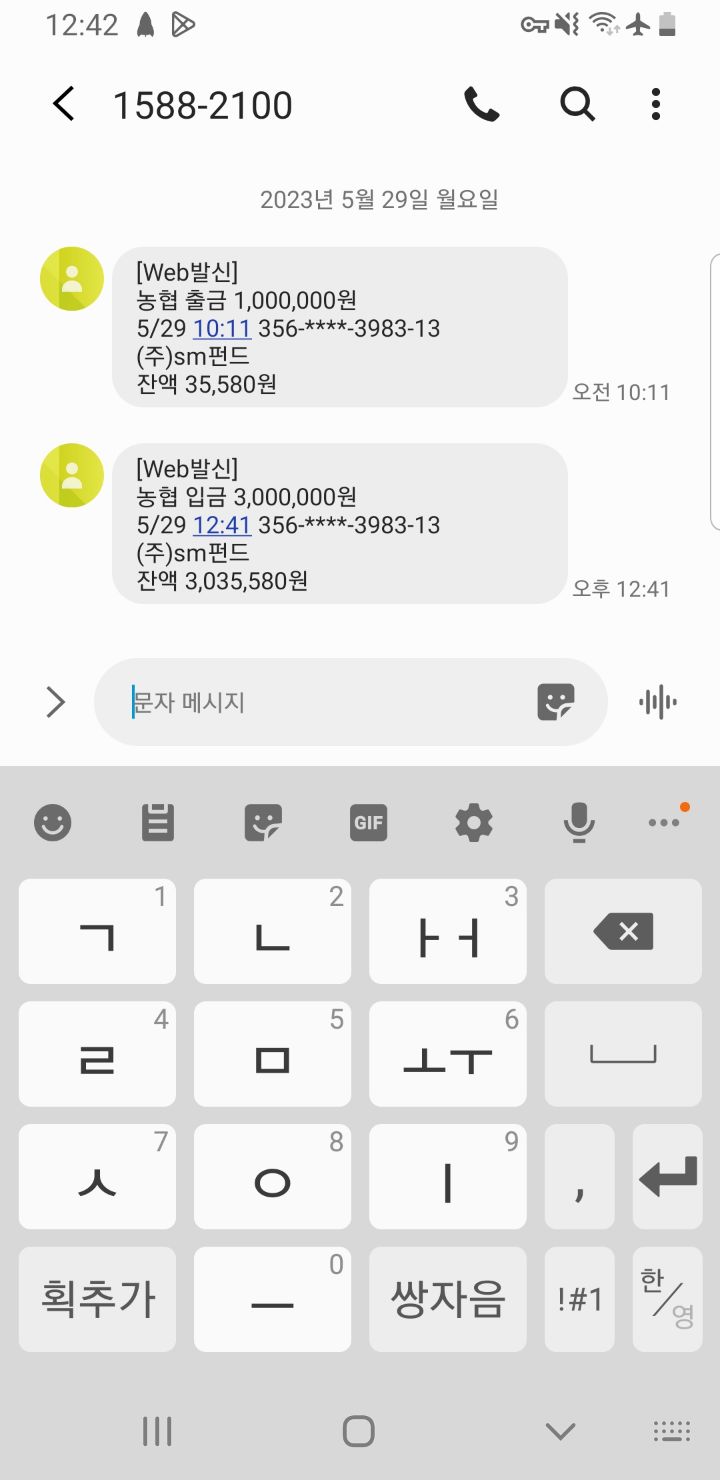Image resolution: width=720 pixels, height=1480 pixels.
Task: Switch to symbols with !#1 key
Action: [x=580, y=1299]
